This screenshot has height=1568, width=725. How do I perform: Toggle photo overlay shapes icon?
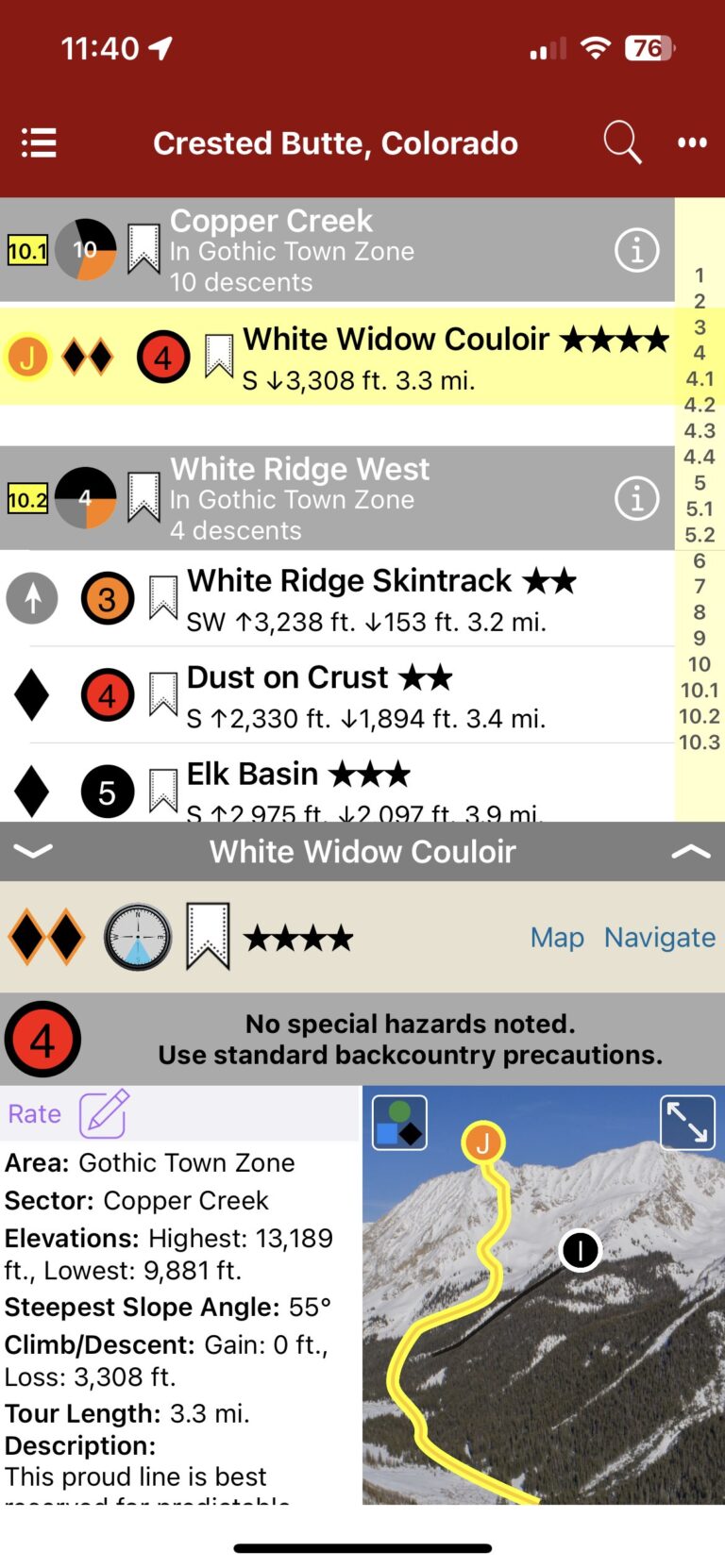point(399,1123)
